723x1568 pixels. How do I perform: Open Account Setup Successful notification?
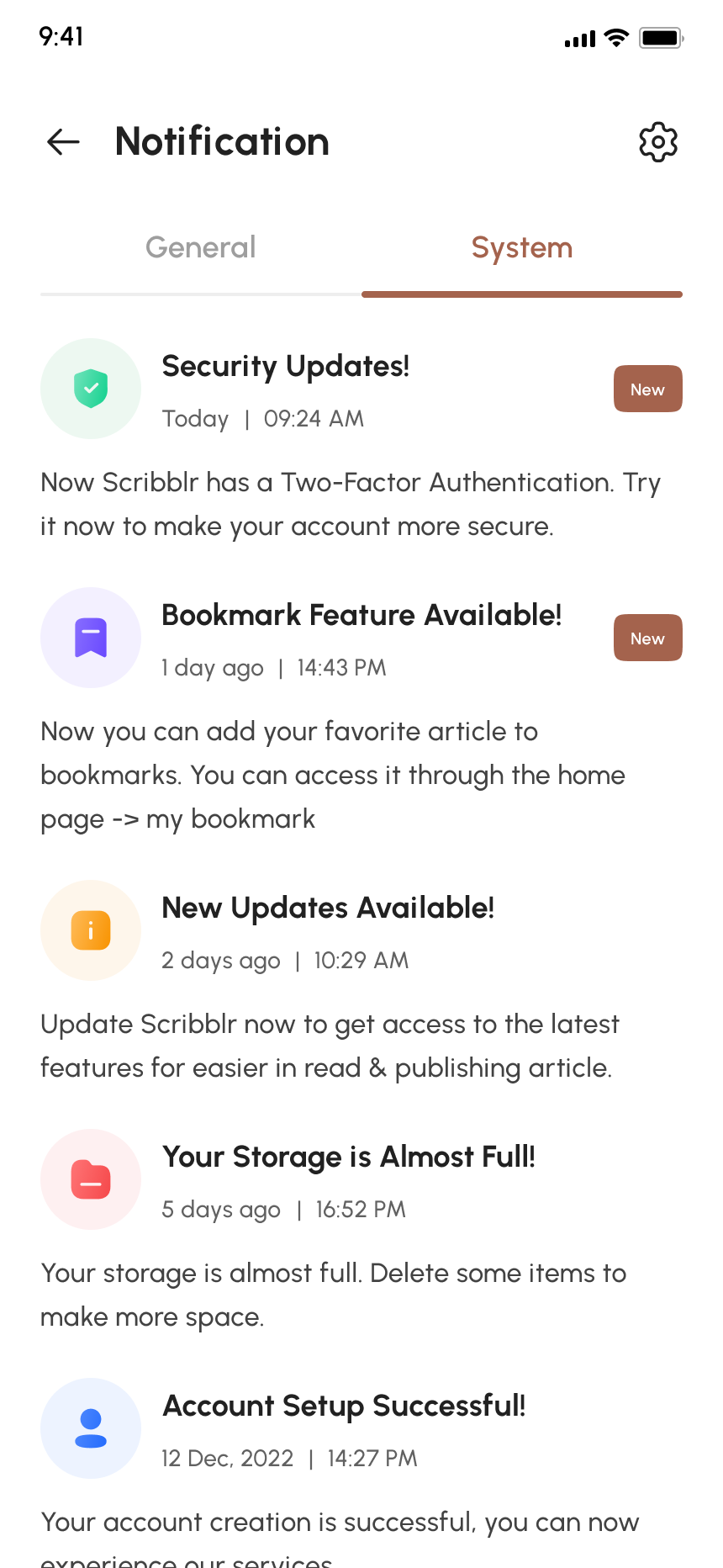pos(344,1406)
